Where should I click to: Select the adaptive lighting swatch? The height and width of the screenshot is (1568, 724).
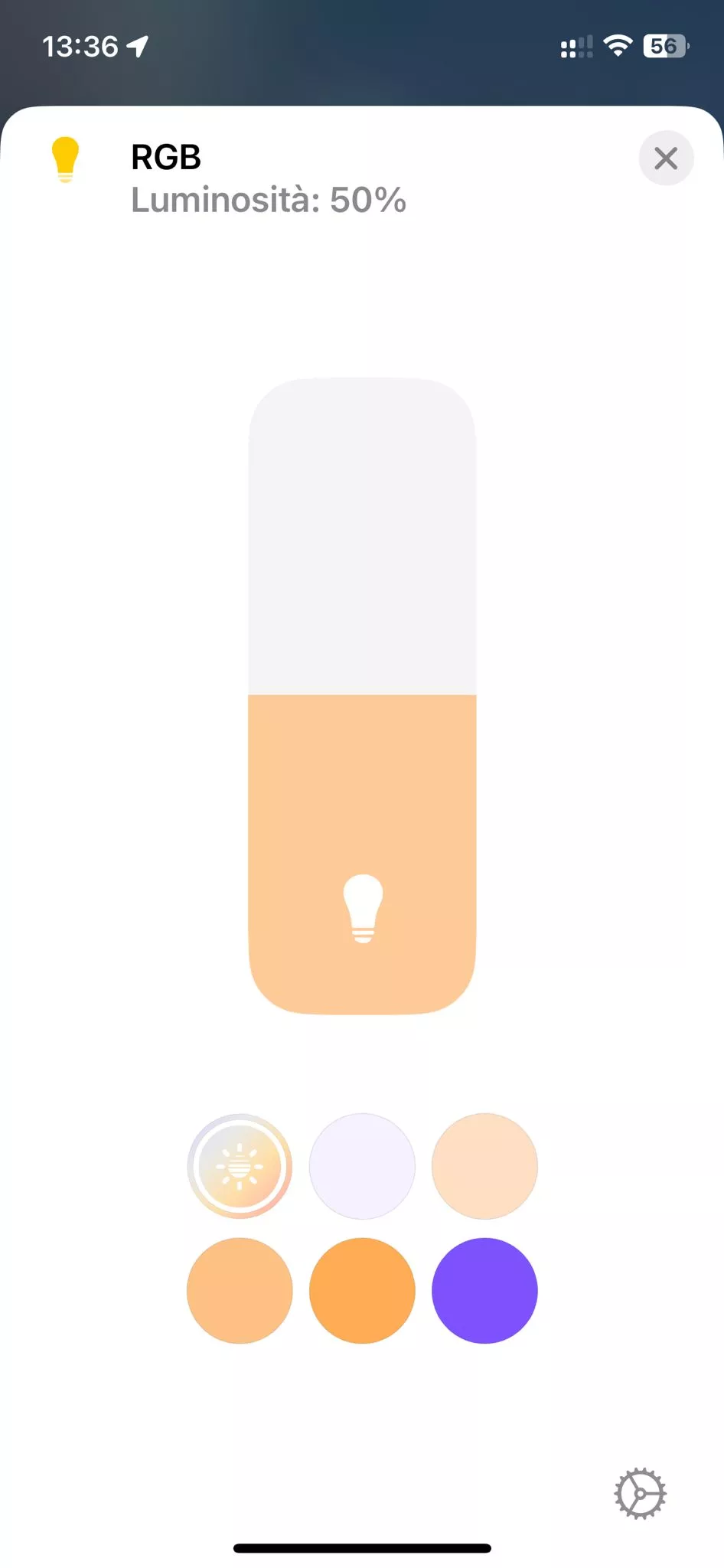click(x=240, y=1166)
